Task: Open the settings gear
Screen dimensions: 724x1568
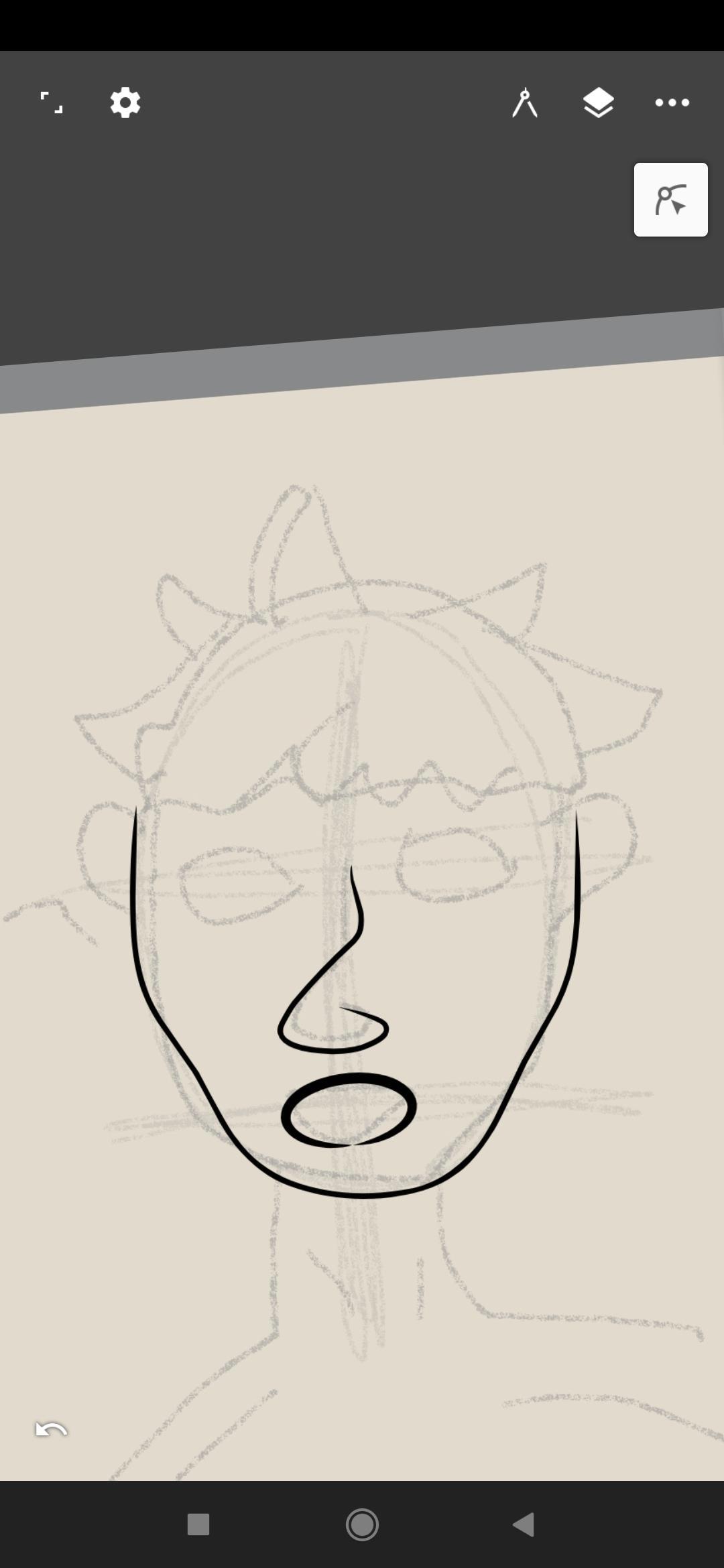Action: (125, 103)
